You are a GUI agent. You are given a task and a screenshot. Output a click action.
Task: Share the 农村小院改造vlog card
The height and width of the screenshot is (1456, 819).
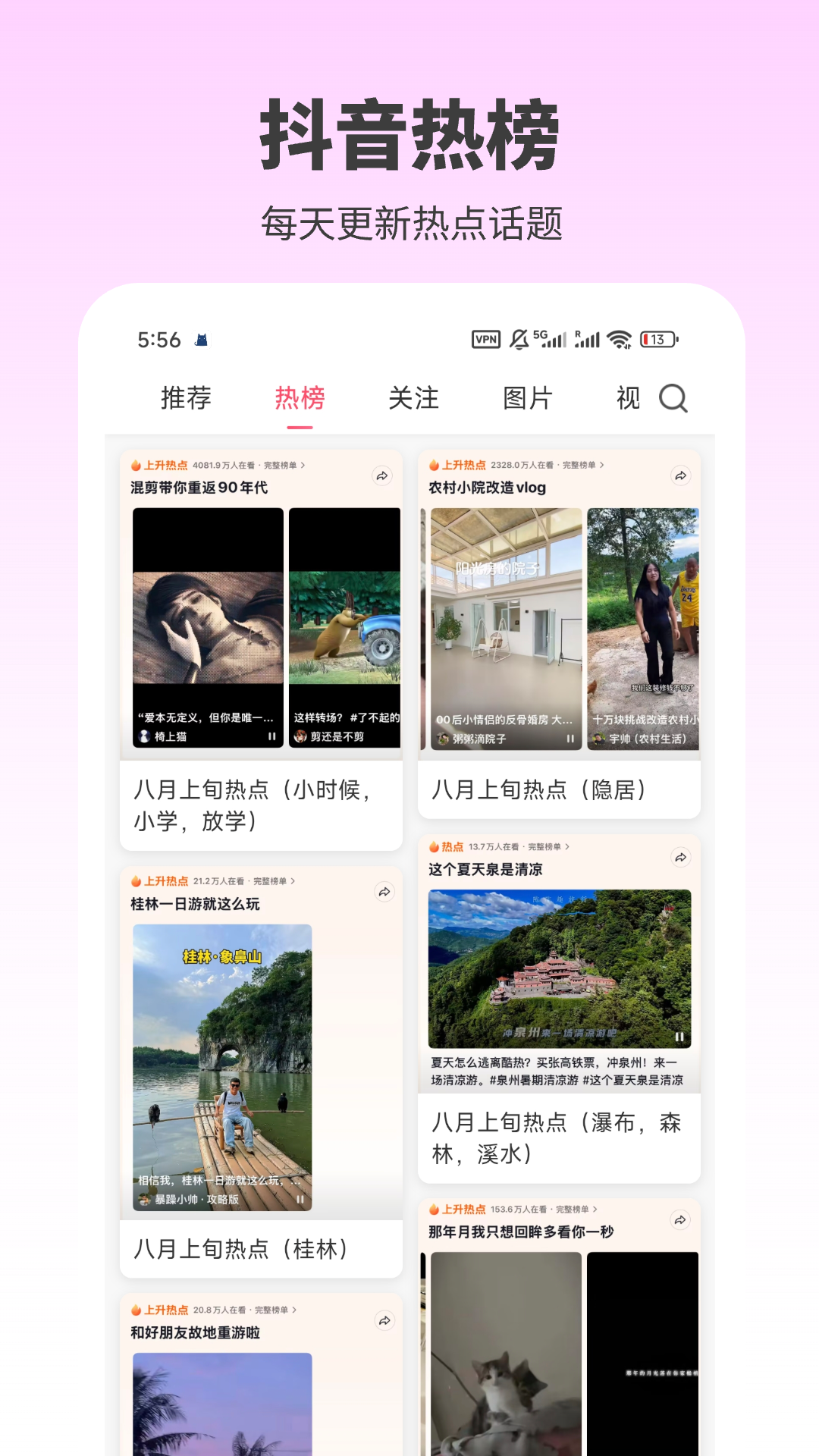(x=681, y=476)
